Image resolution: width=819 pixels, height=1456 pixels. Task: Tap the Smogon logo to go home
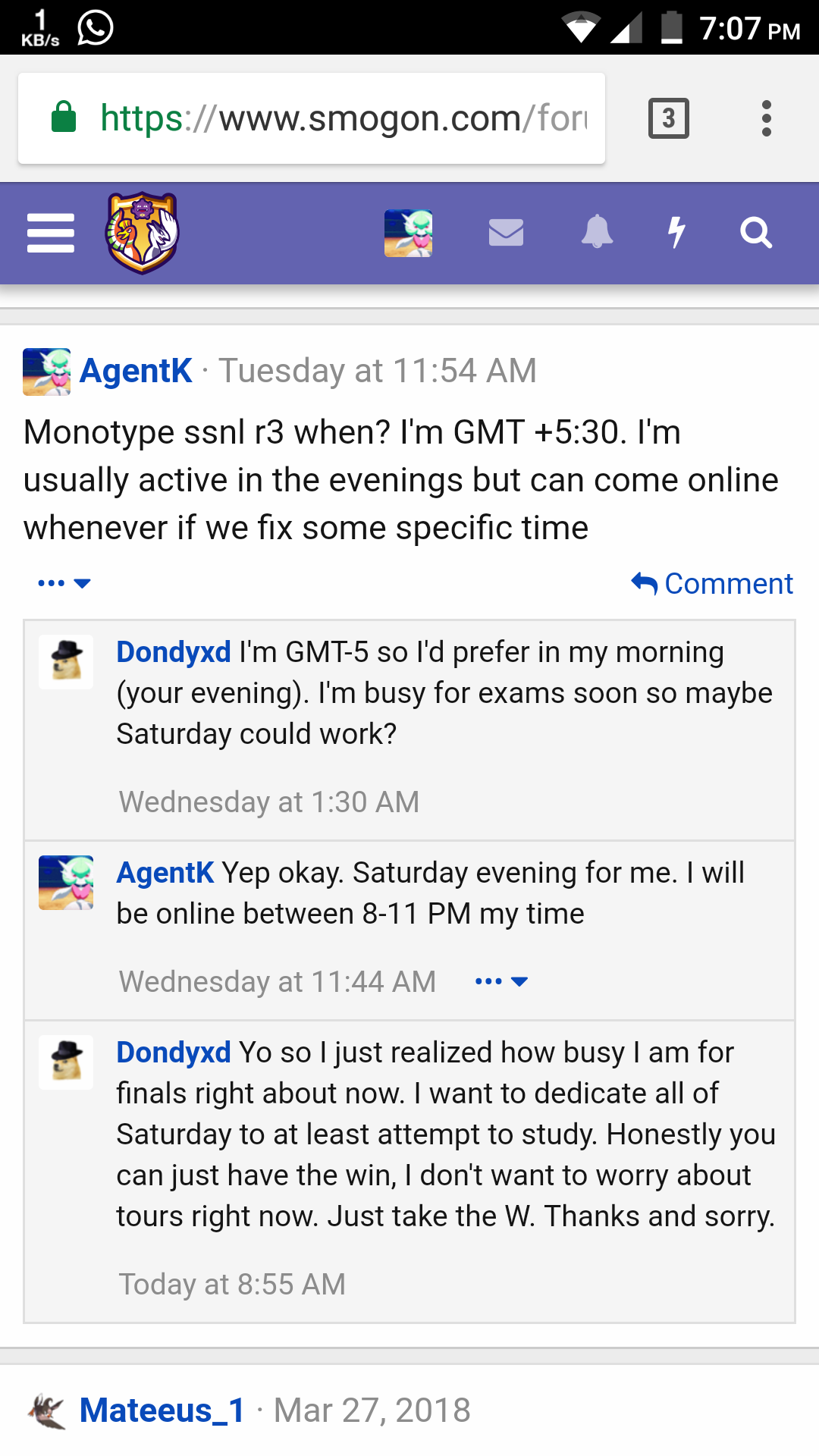[142, 233]
